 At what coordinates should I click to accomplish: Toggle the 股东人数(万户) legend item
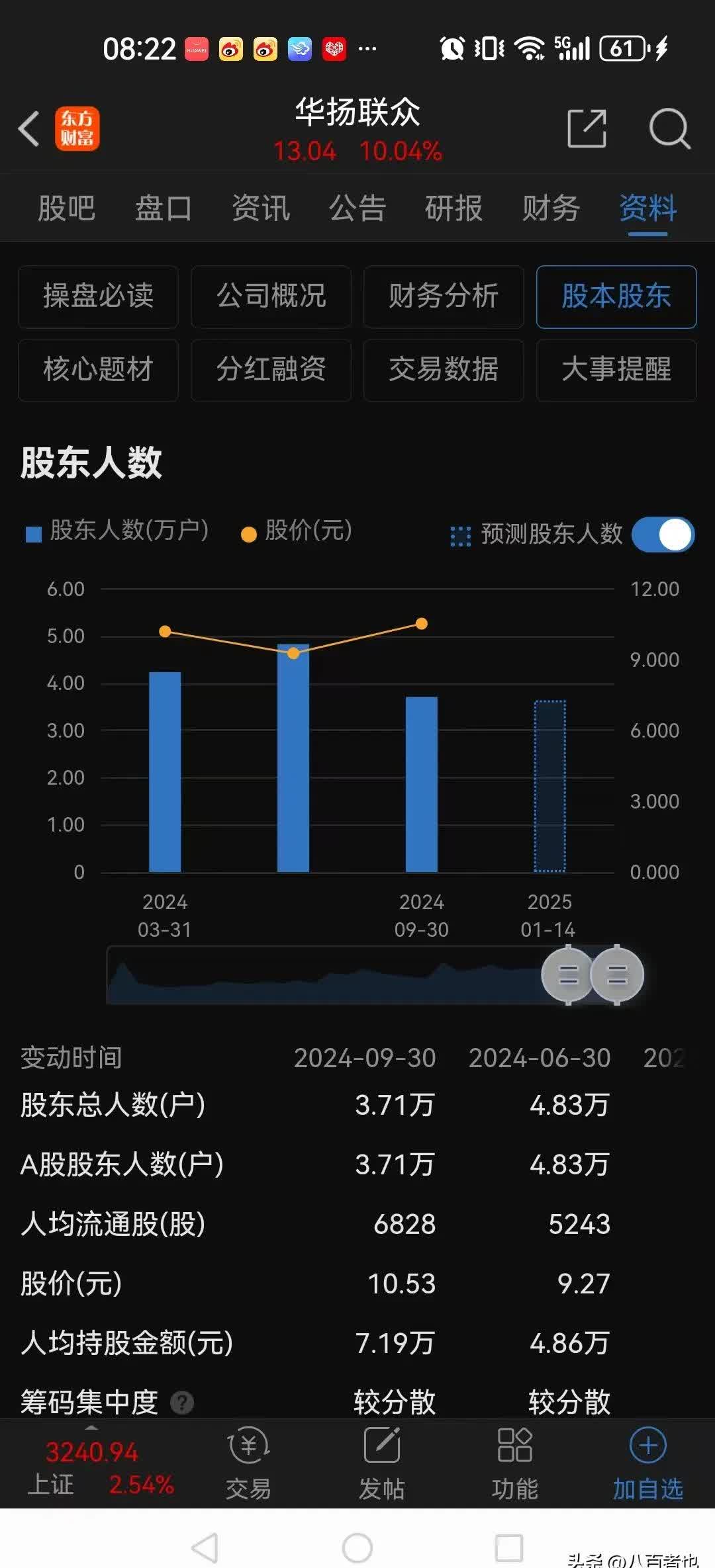pos(119,531)
